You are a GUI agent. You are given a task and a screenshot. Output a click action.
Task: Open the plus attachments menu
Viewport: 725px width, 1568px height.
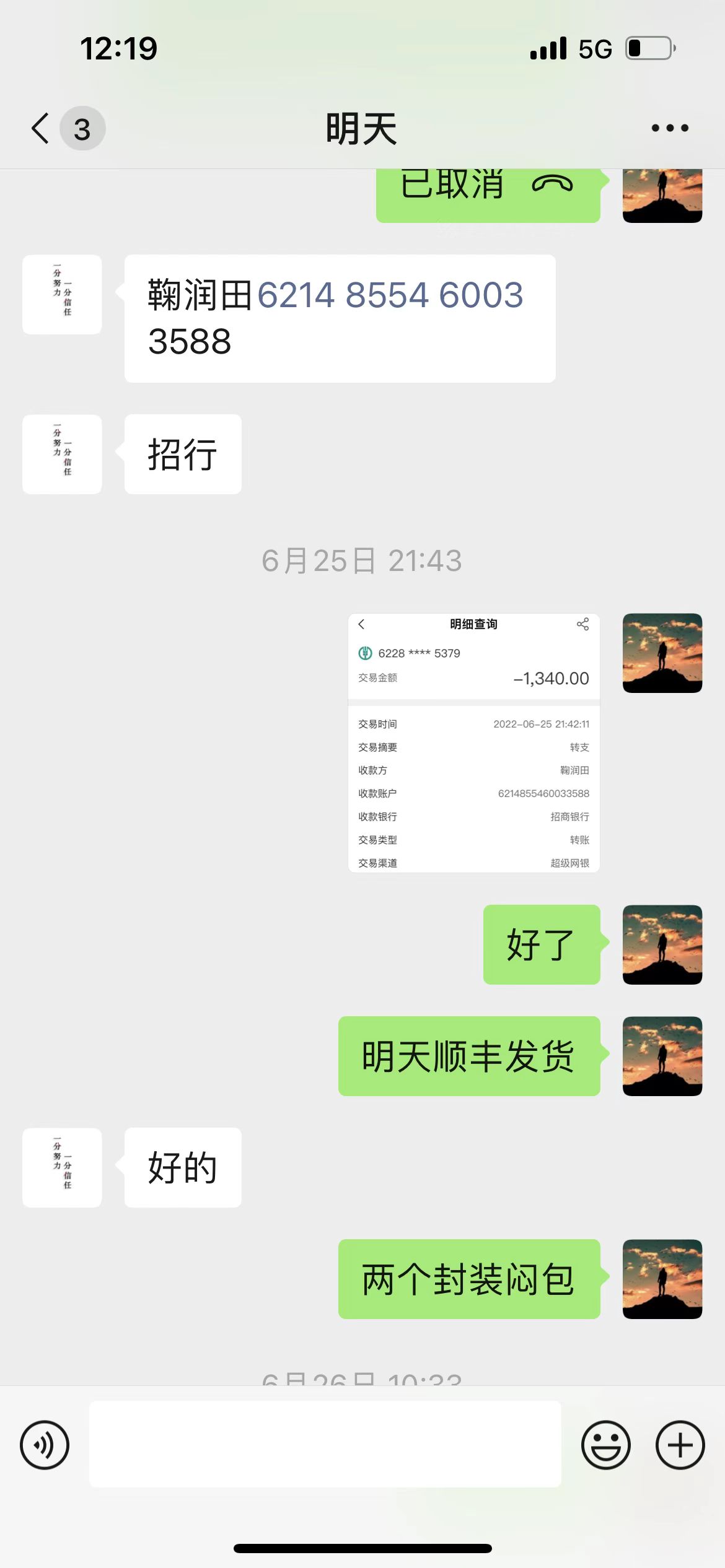tap(680, 1445)
